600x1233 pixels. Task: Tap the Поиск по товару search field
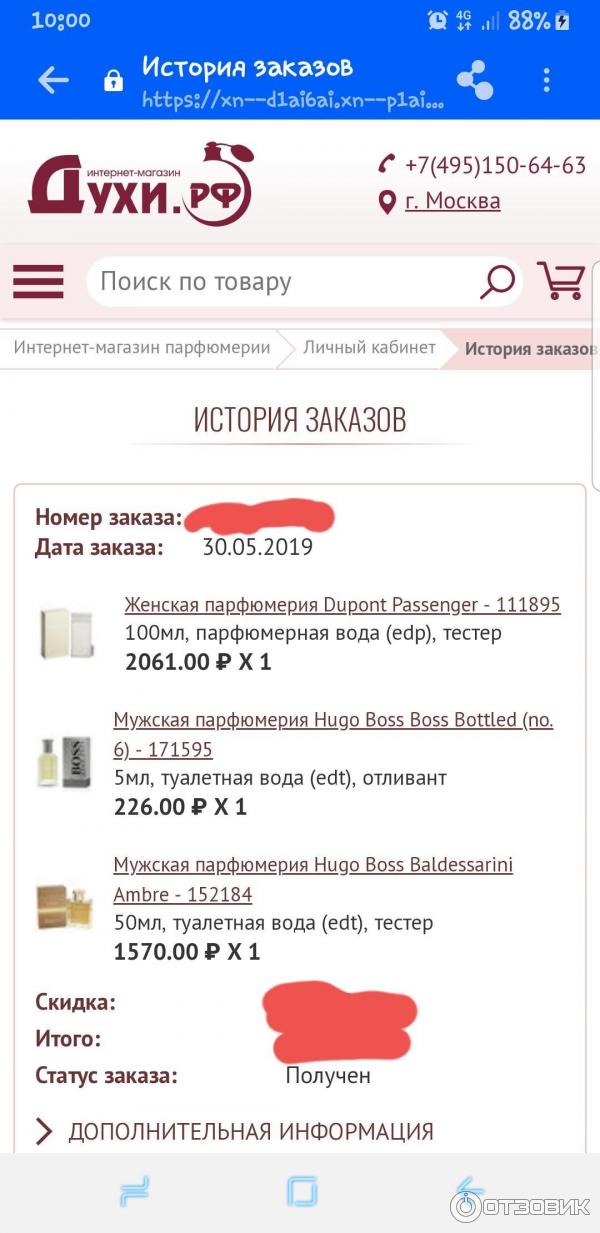pyautogui.click(x=280, y=282)
